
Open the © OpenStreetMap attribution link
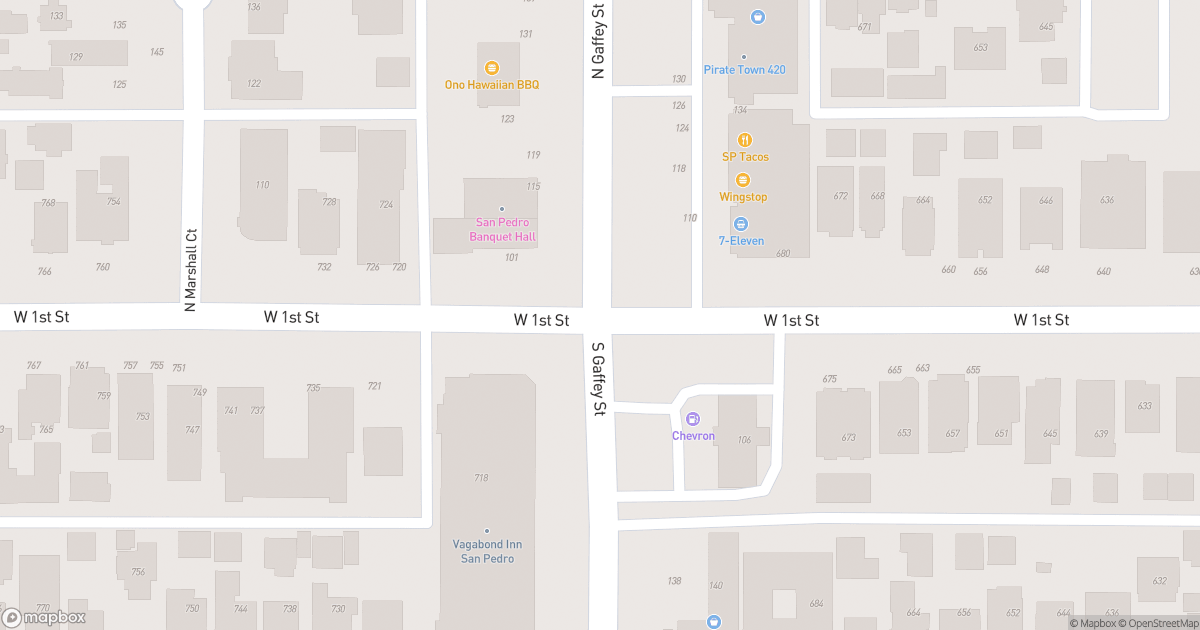point(1157,623)
